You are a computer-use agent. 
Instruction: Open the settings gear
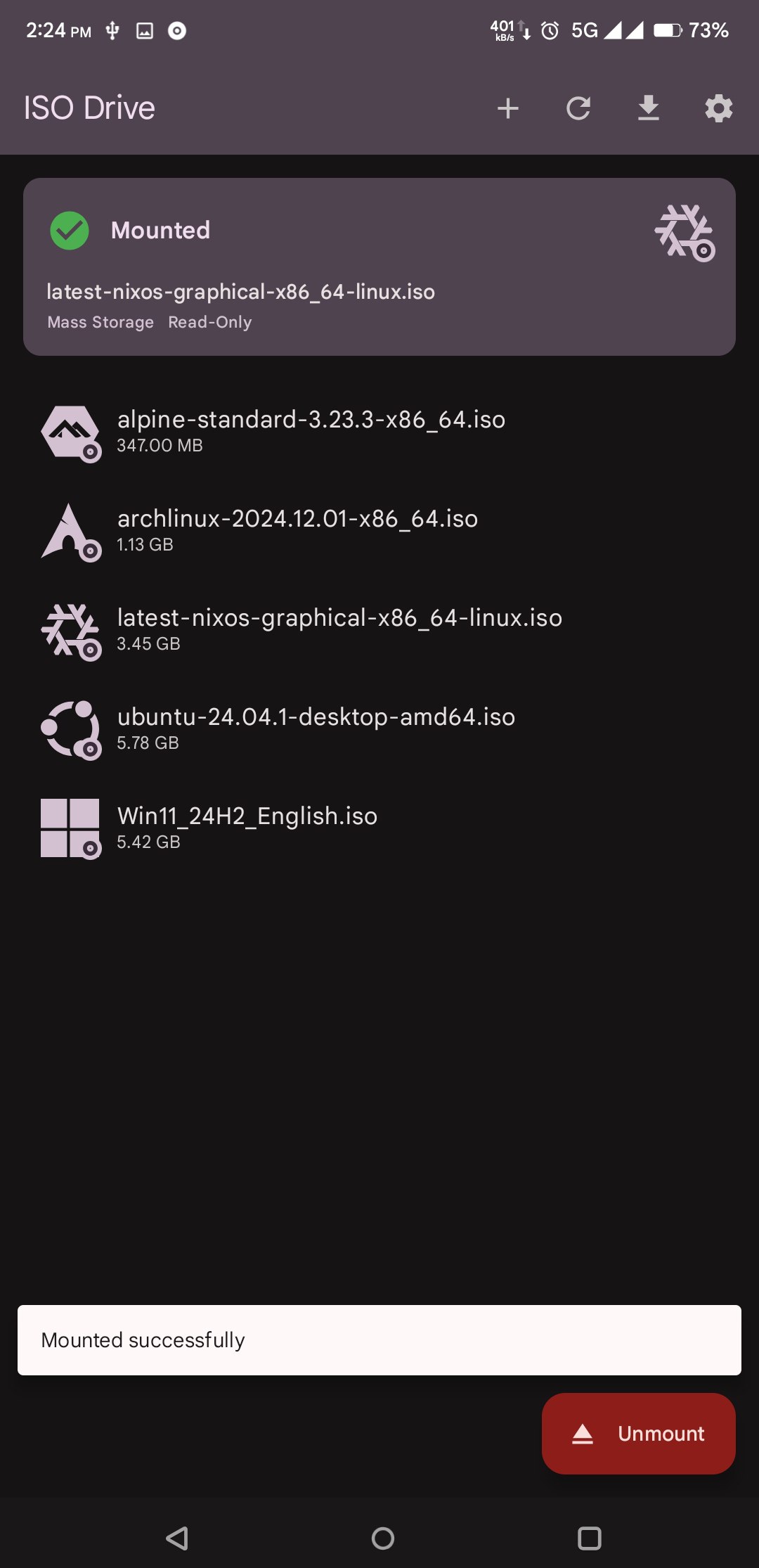click(718, 108)
